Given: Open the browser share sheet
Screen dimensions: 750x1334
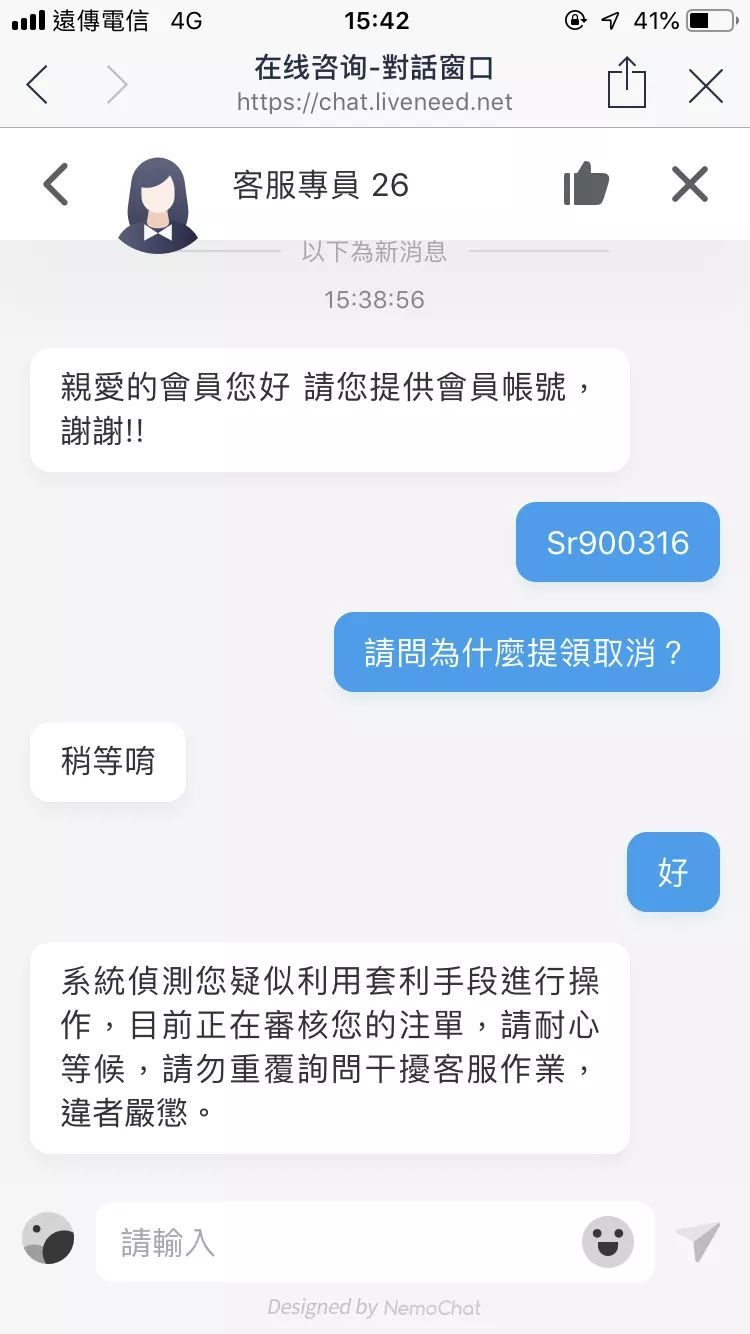Looking at the screenshot, I should tap(627, 83).
